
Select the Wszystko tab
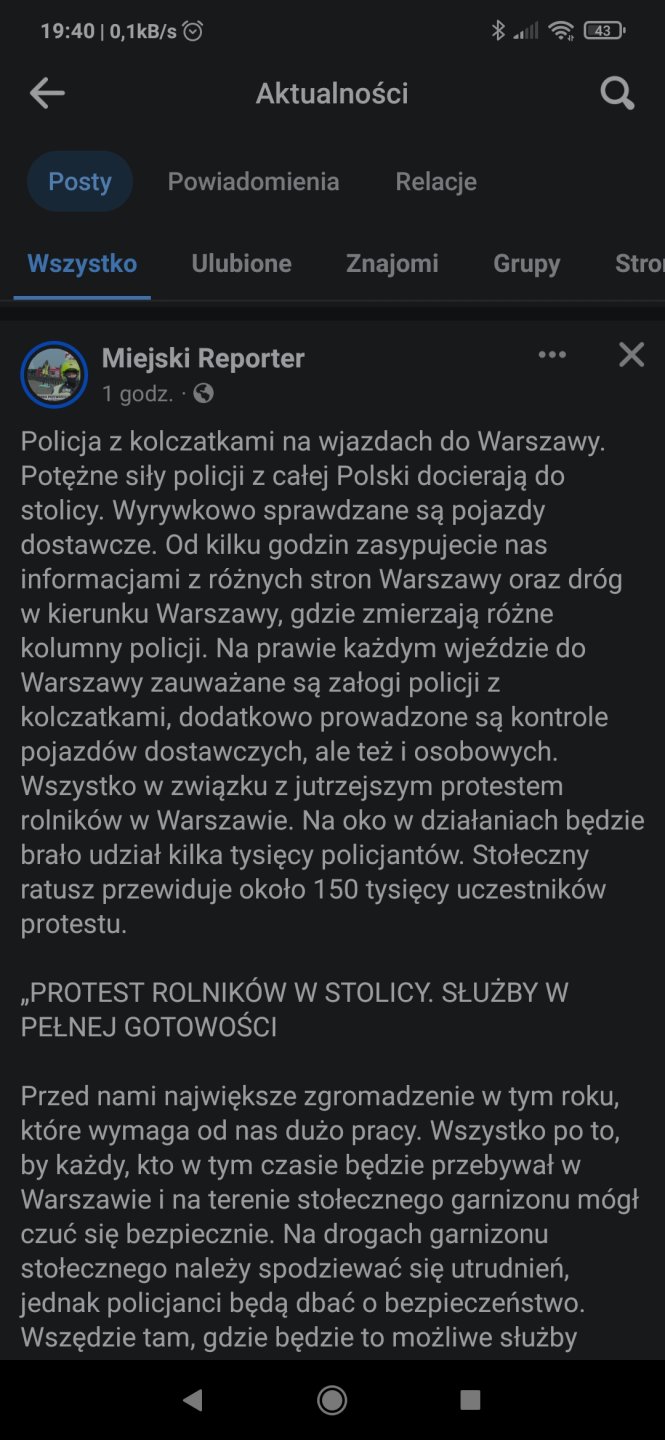click(x=82, y=264)
